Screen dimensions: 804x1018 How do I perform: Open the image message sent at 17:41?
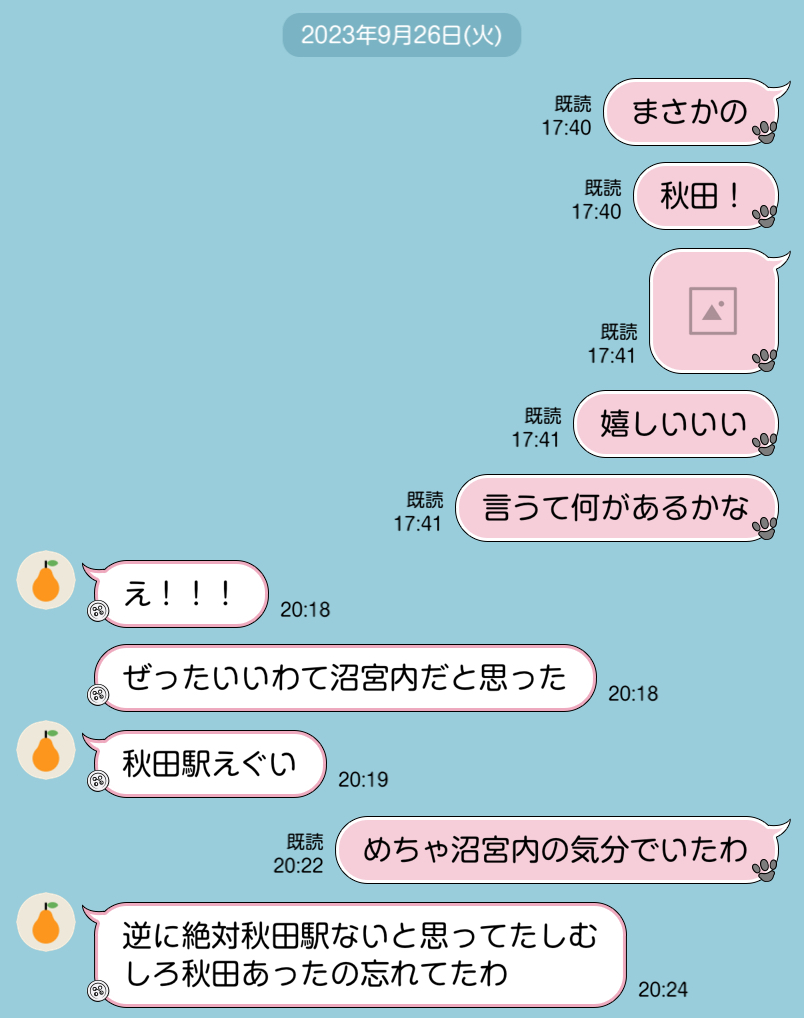(x=712, y=311)
